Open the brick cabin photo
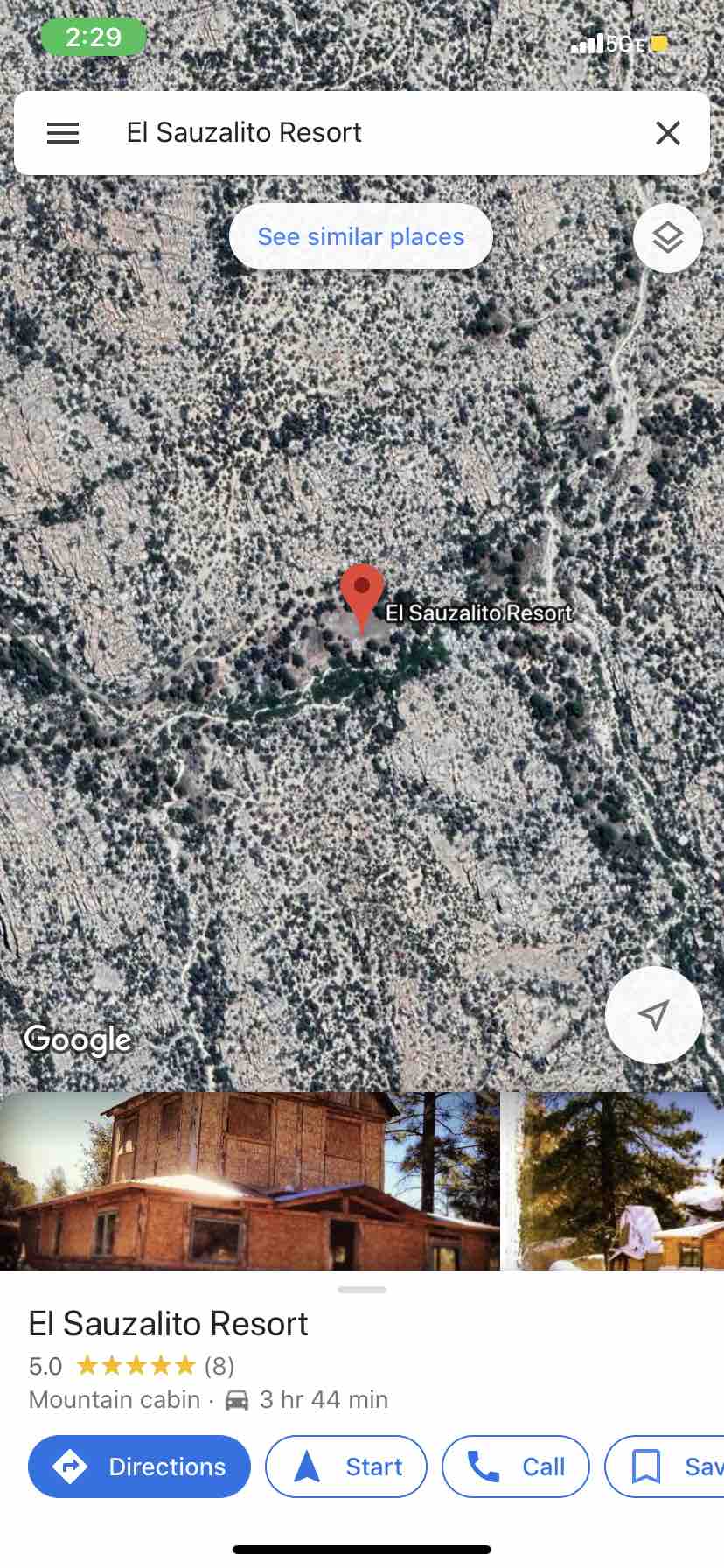Screen dimensions: 724x1568 [x=249, y=1181]
